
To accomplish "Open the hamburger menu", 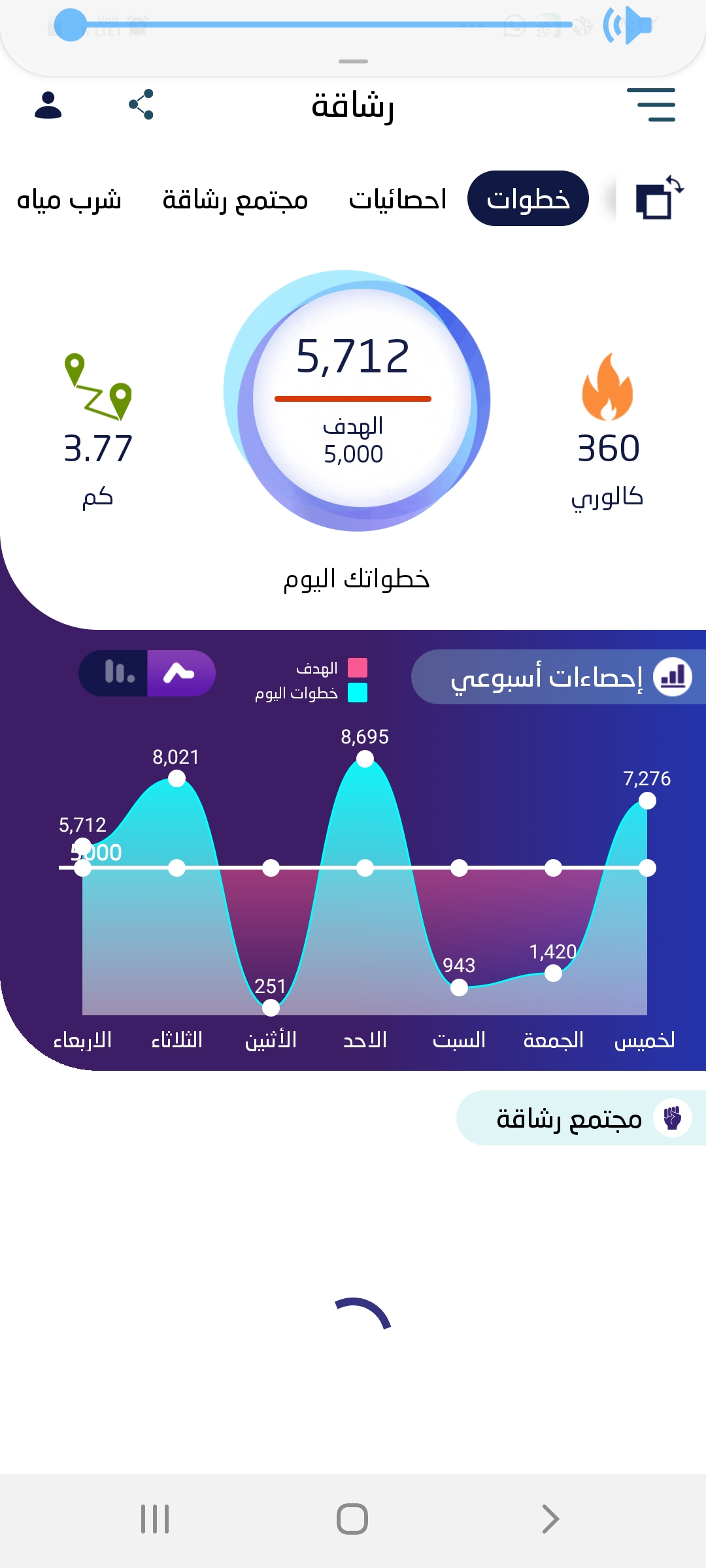I will pos(651,105).
